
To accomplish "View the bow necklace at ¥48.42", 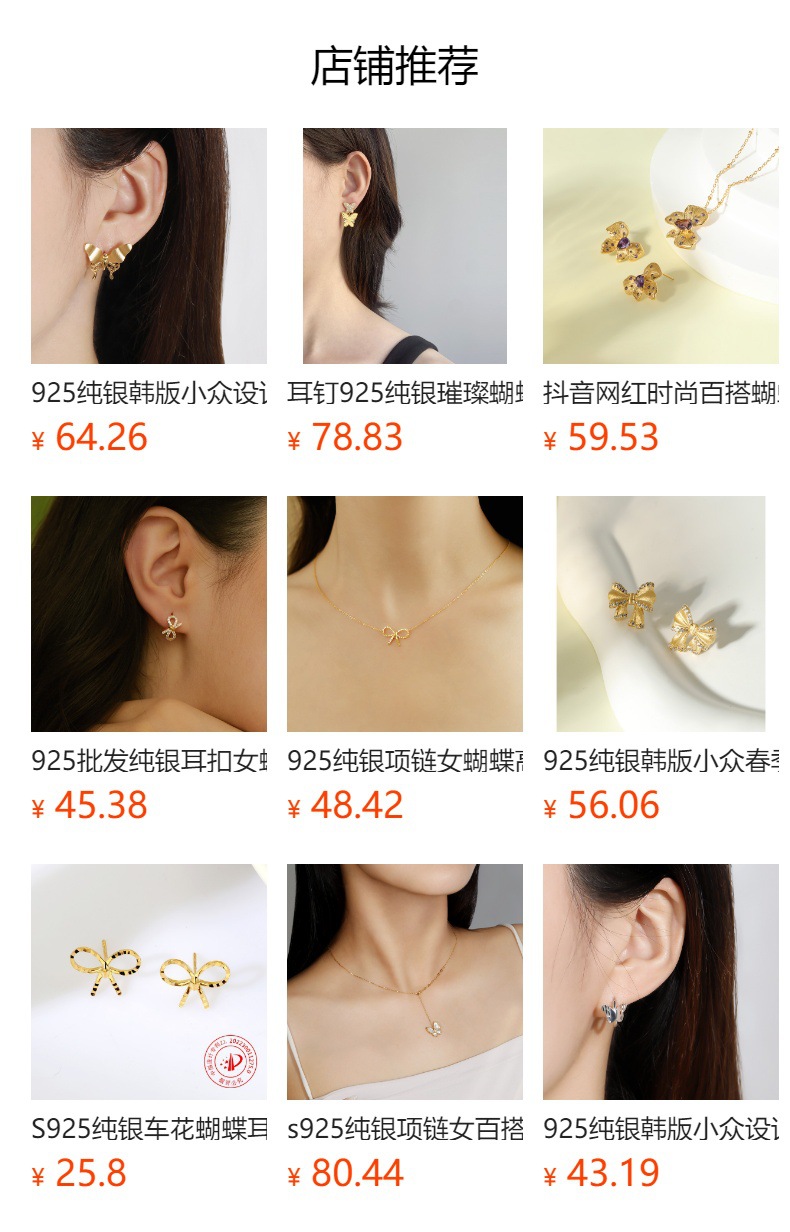I will point(405,614).
